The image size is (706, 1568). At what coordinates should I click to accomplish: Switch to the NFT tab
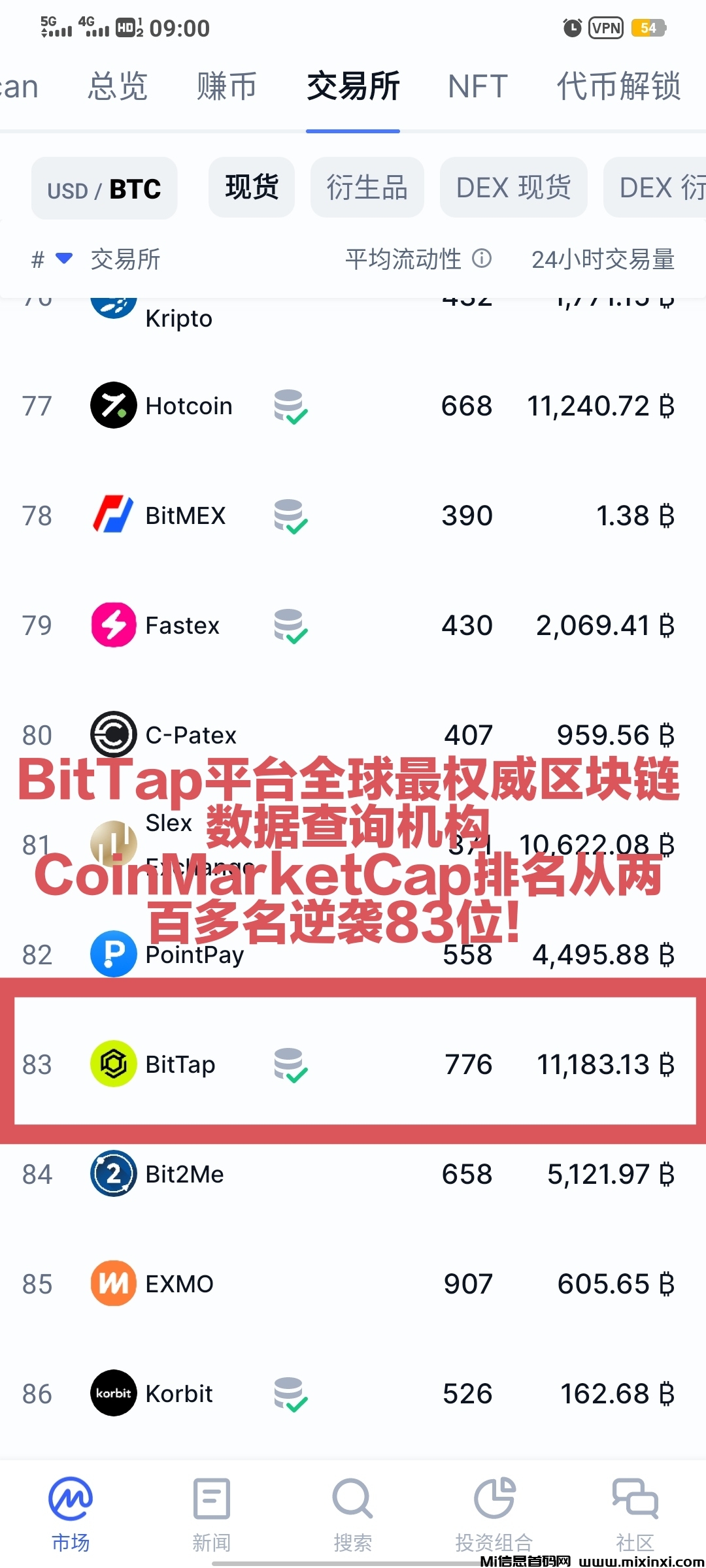(477, 86)
